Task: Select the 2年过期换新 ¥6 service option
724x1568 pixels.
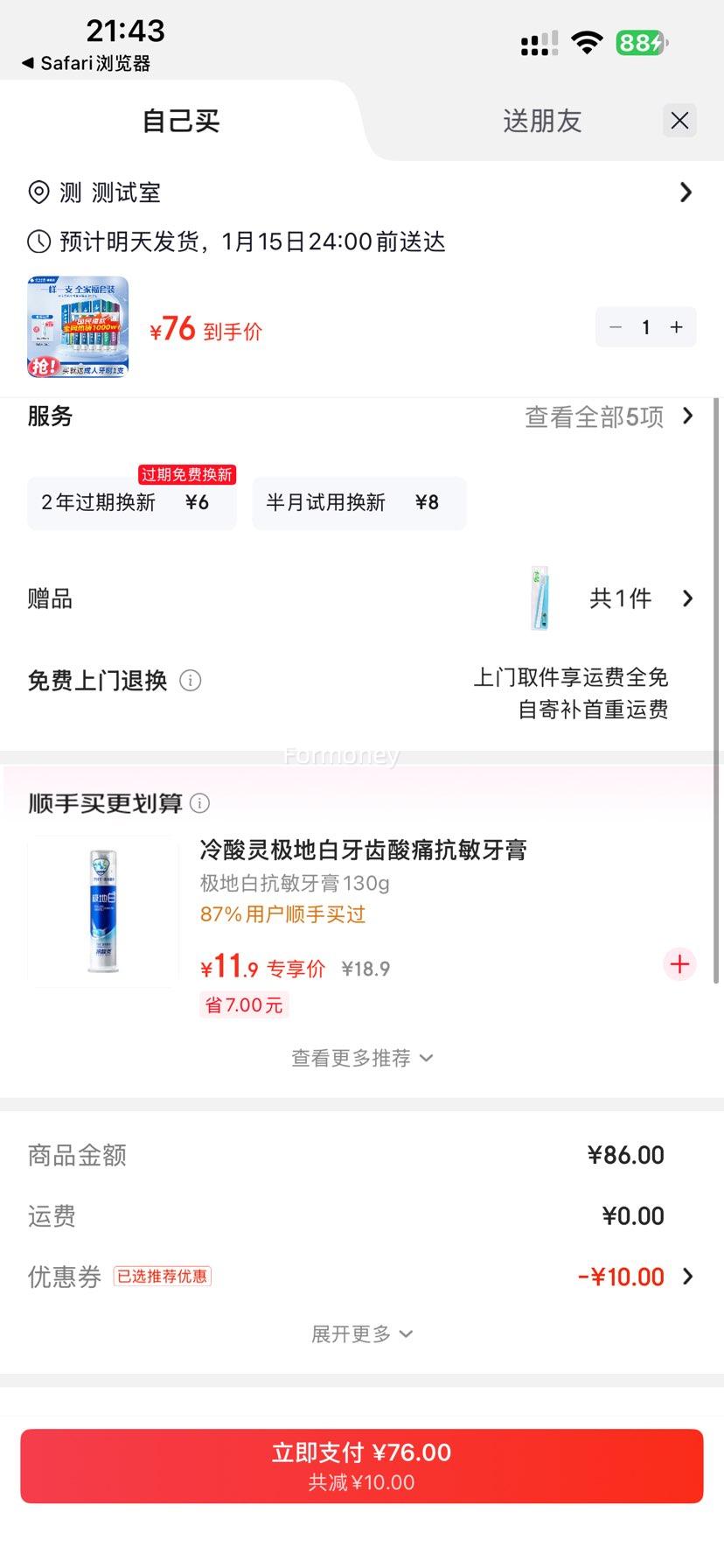Action: pos(131,503)
